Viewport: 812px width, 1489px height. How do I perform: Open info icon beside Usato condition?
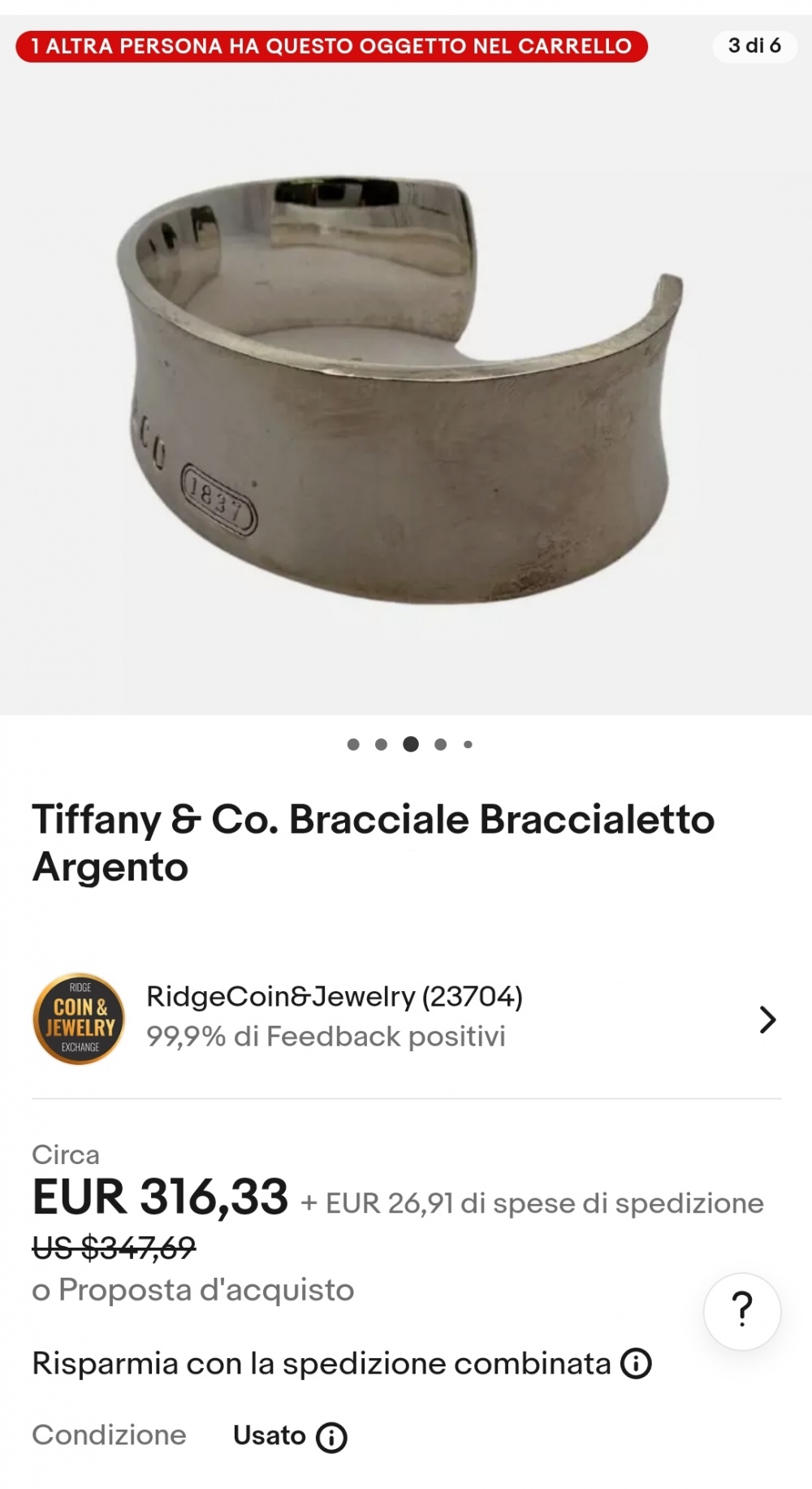(330, 1436)
